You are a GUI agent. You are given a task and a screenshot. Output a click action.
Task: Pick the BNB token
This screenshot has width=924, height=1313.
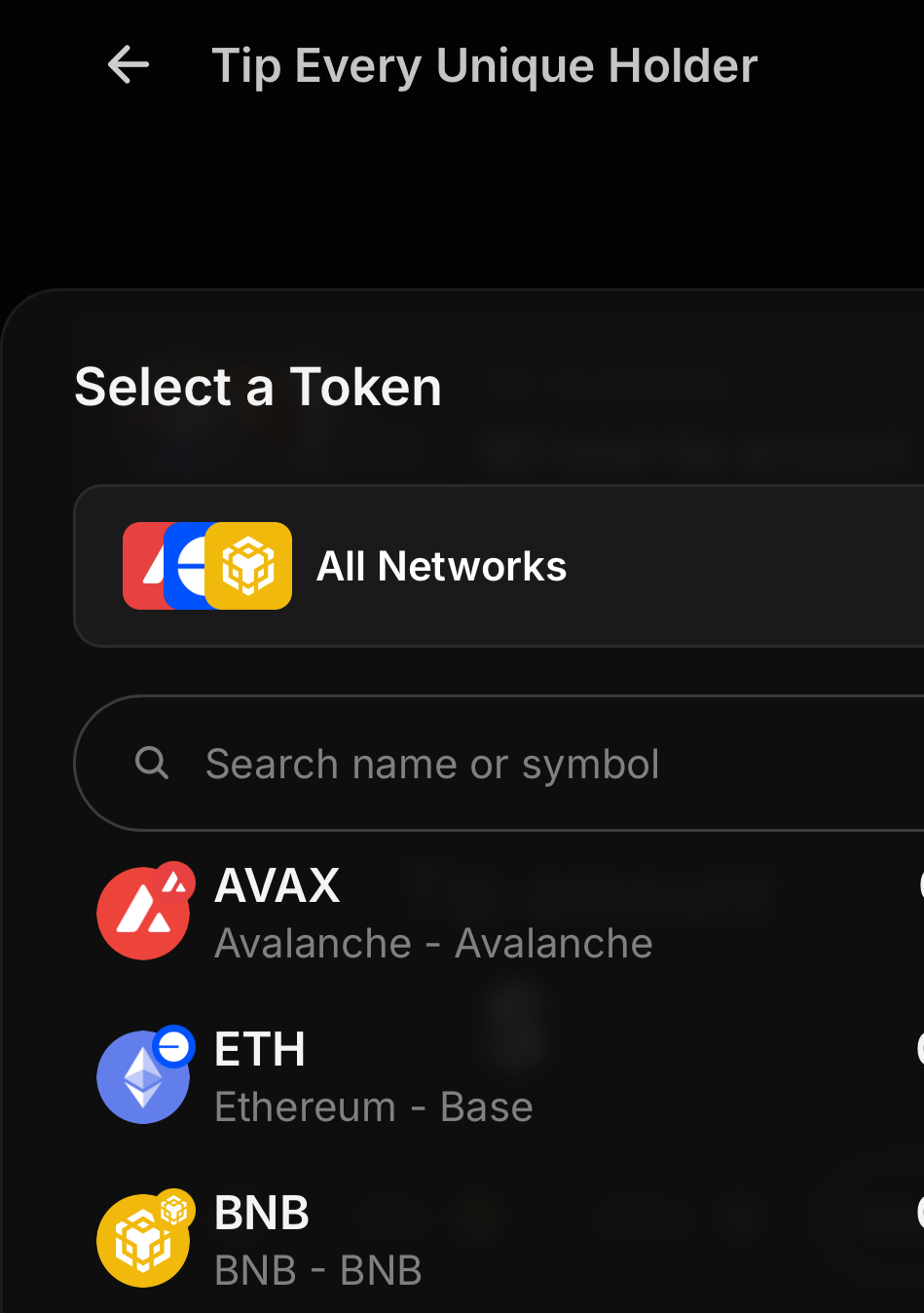(318, 1241)
